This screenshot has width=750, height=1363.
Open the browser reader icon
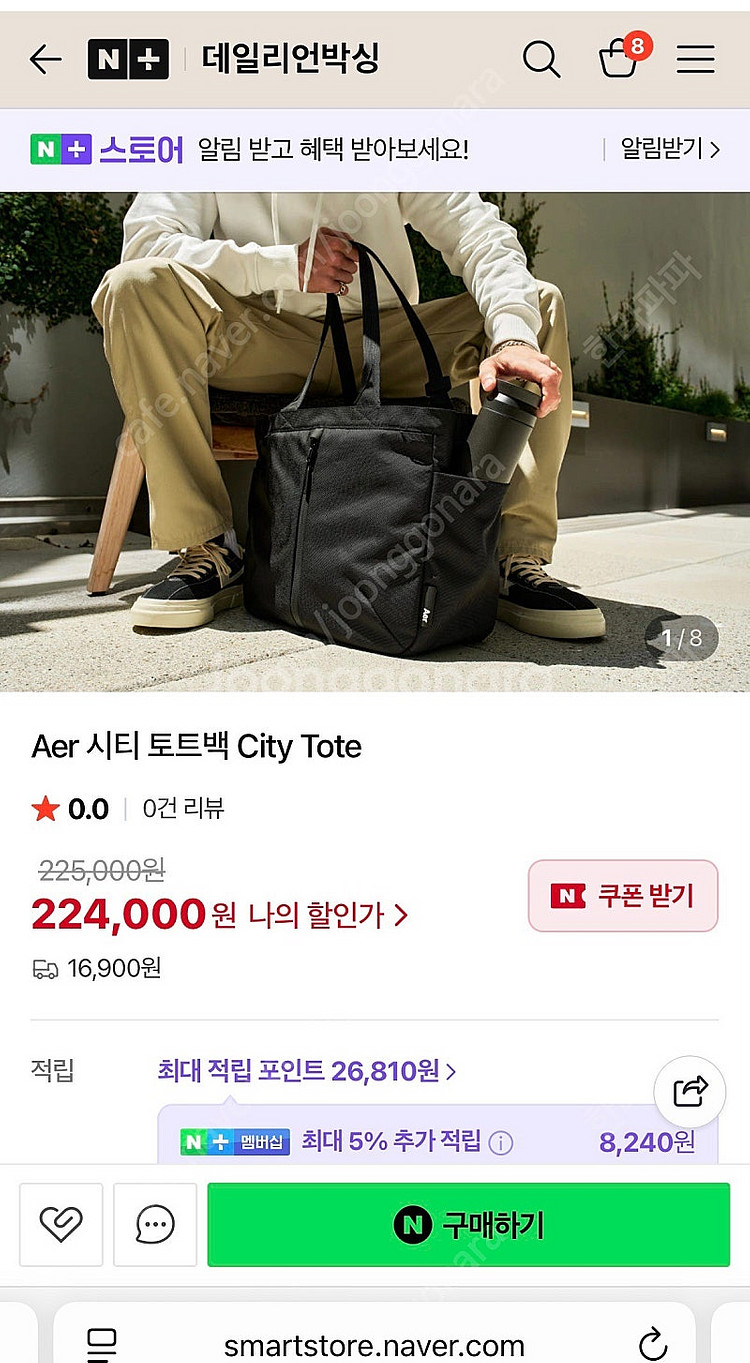pos(101,1344)
